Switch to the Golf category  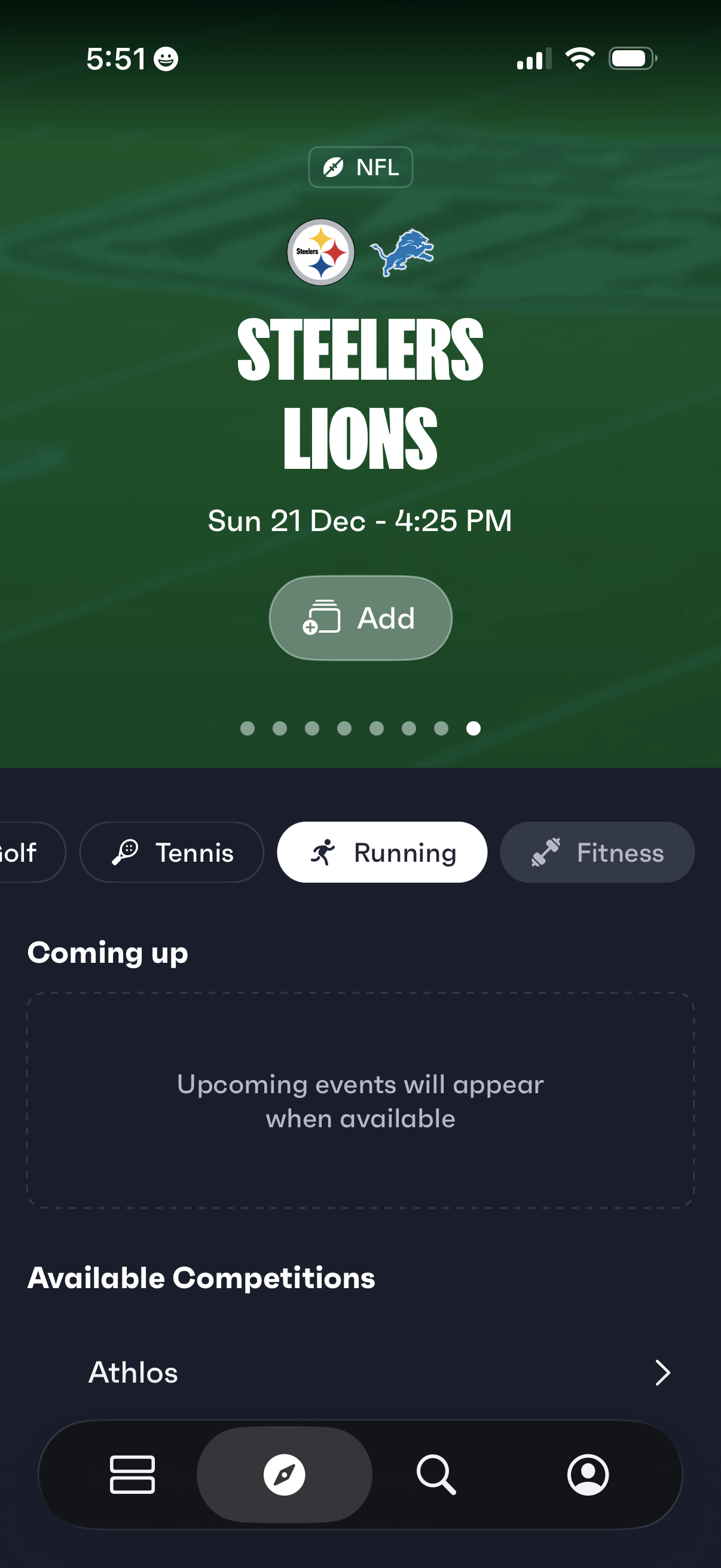[x=22, y=852]
